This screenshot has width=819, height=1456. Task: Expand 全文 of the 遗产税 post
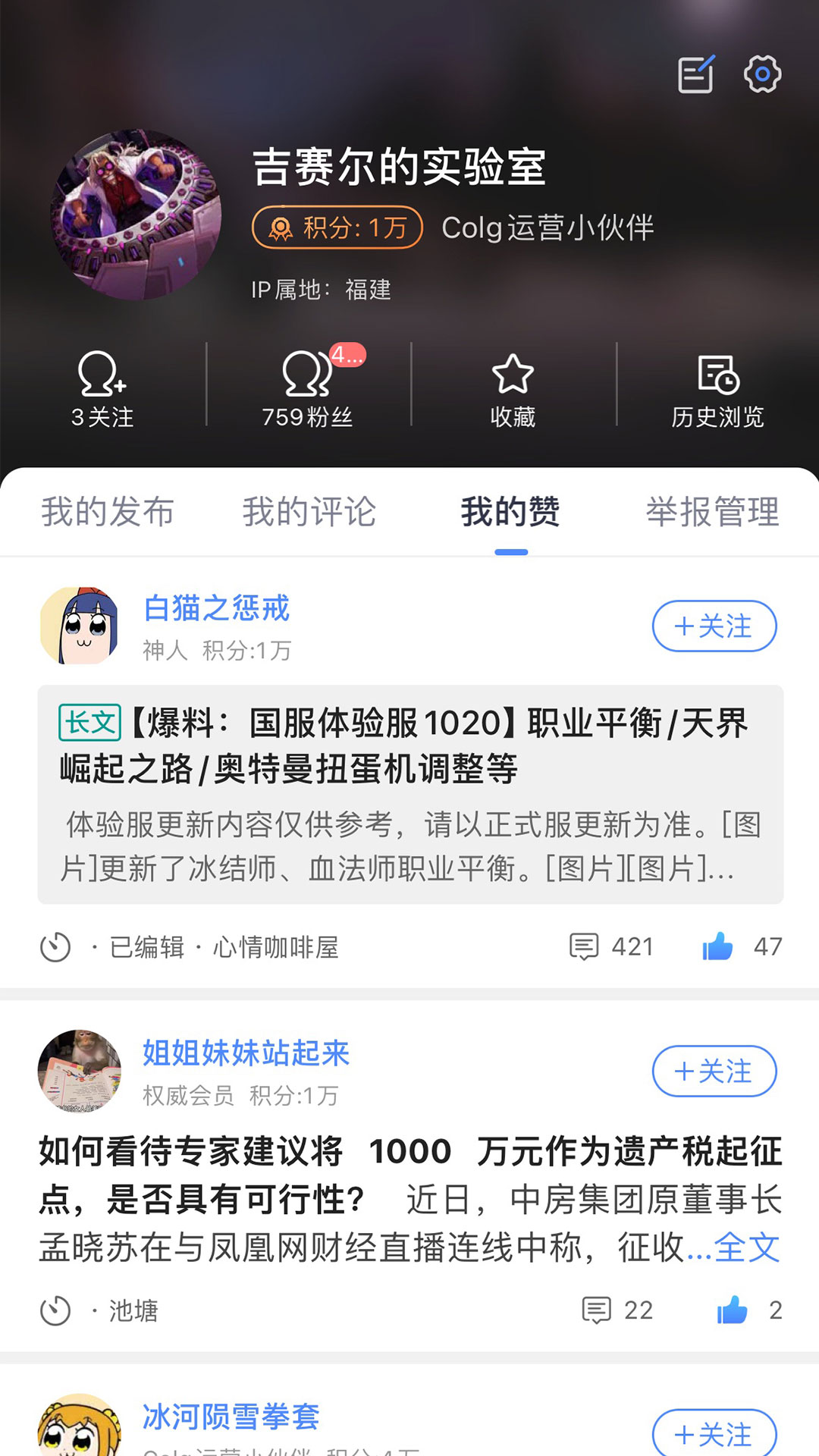(746, 1247)
